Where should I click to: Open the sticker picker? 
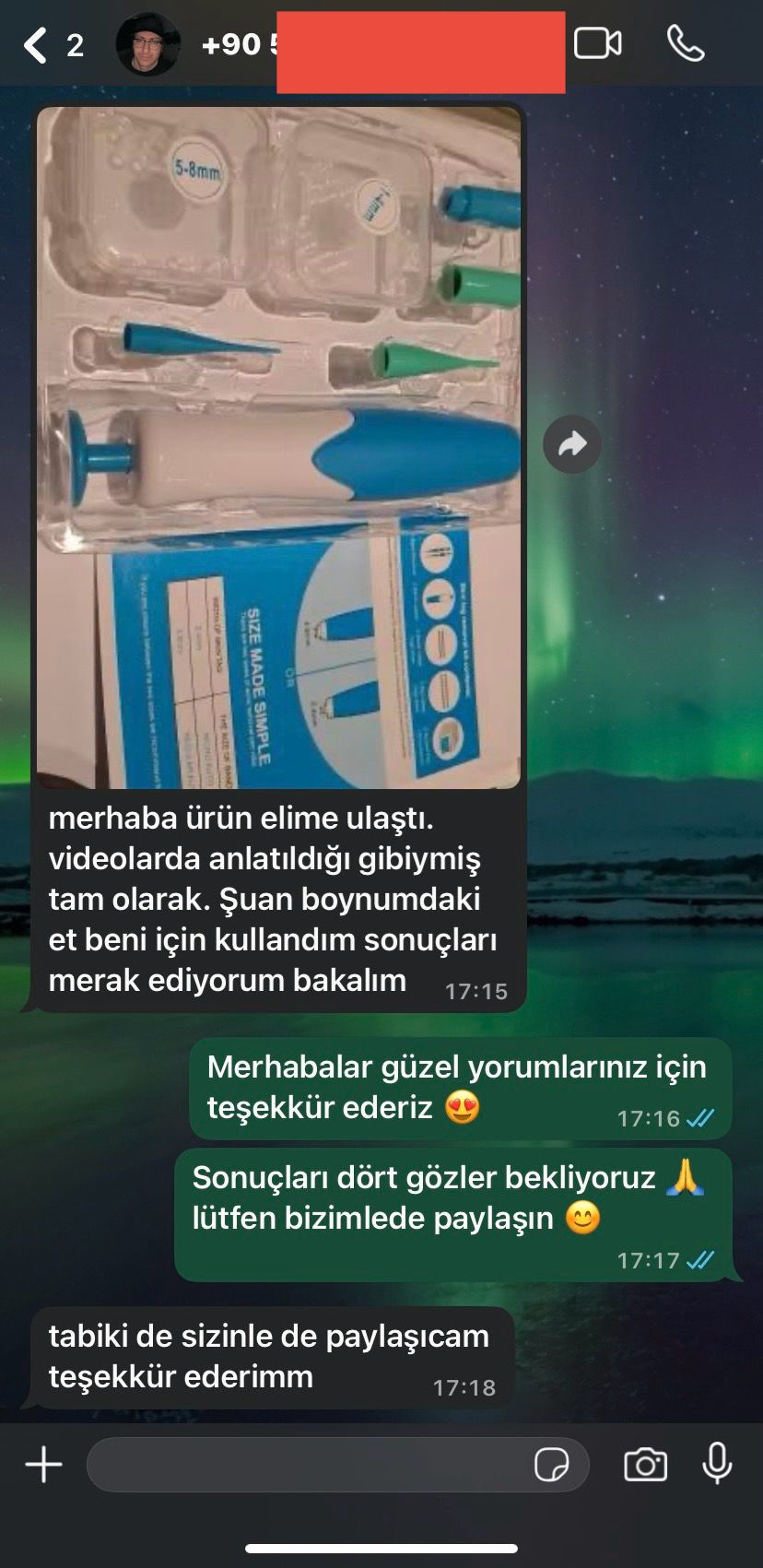tap(551, 1464)
